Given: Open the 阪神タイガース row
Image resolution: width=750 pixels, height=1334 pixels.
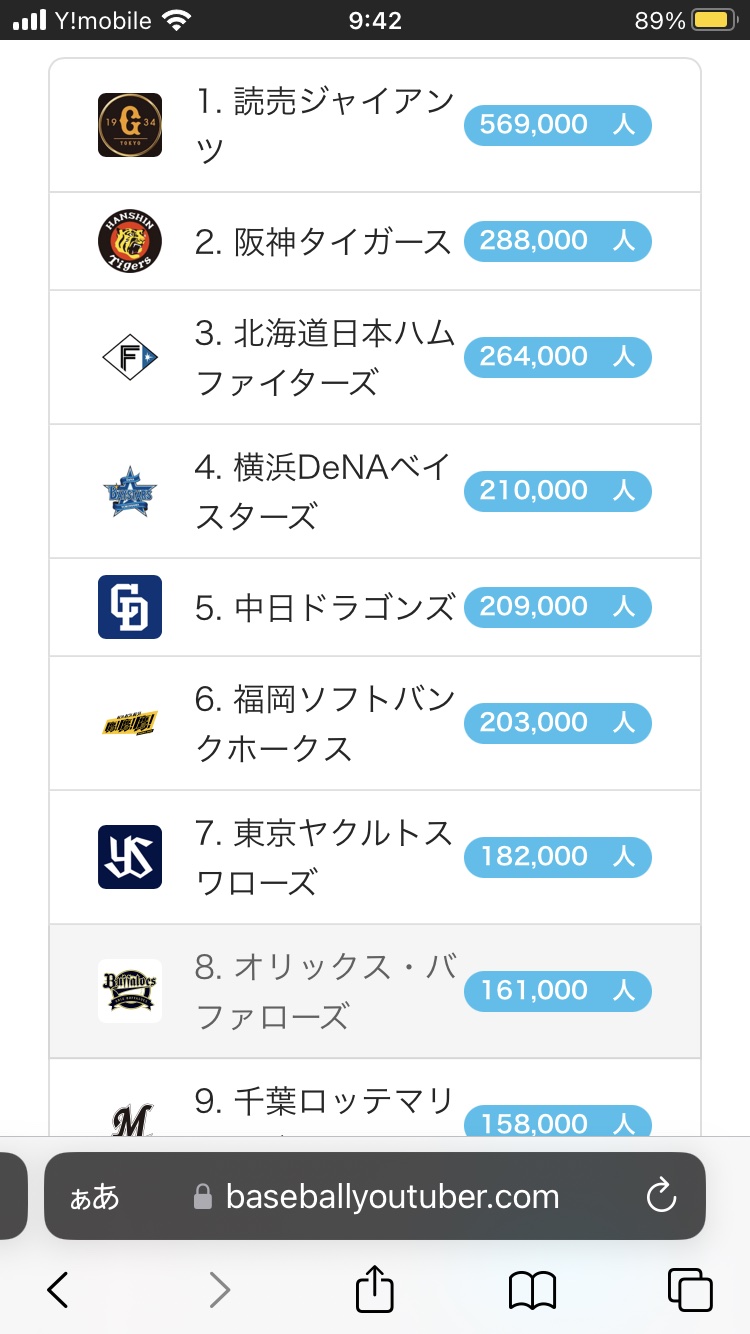Looking at the screenshot, I should [x=375, y=241].
